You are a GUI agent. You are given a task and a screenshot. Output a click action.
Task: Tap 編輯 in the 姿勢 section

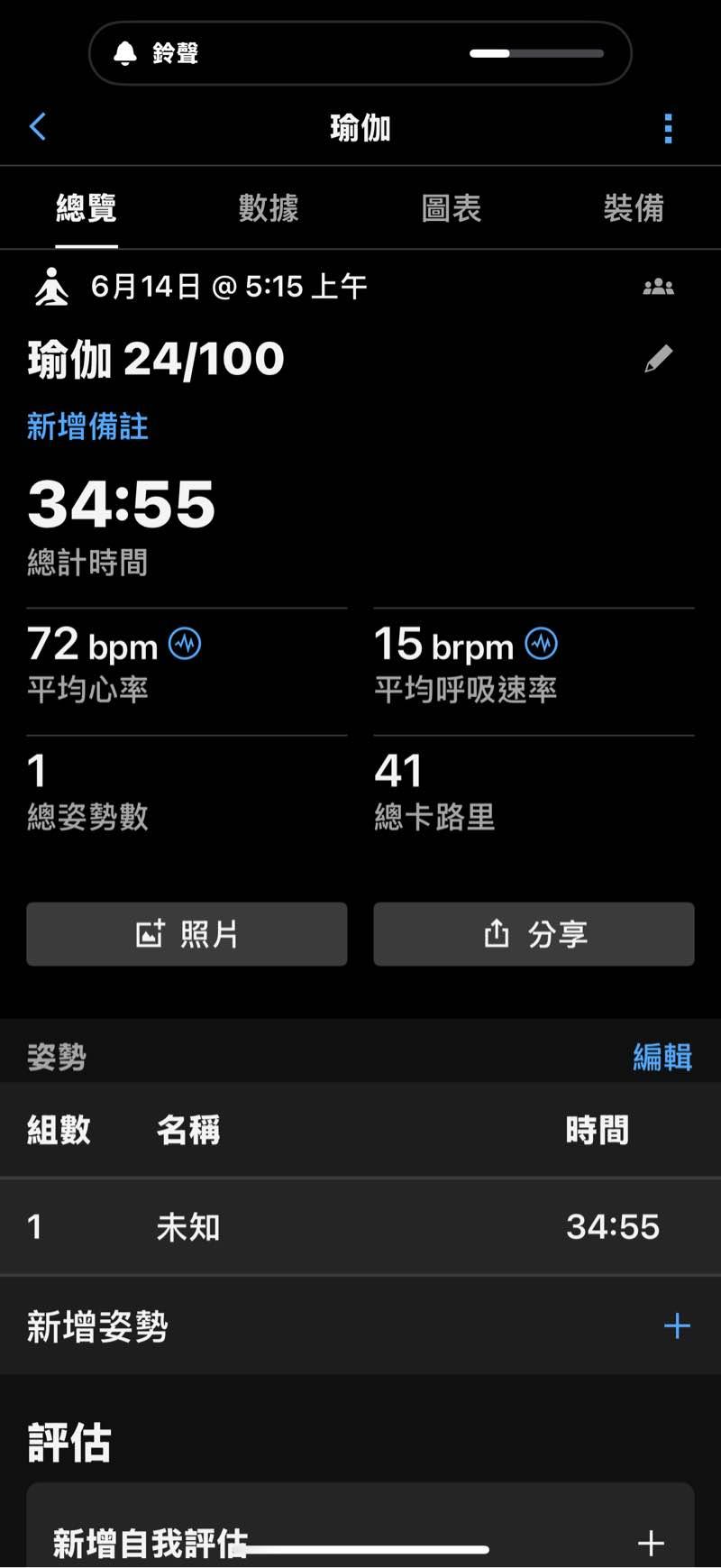(662, 1057)
